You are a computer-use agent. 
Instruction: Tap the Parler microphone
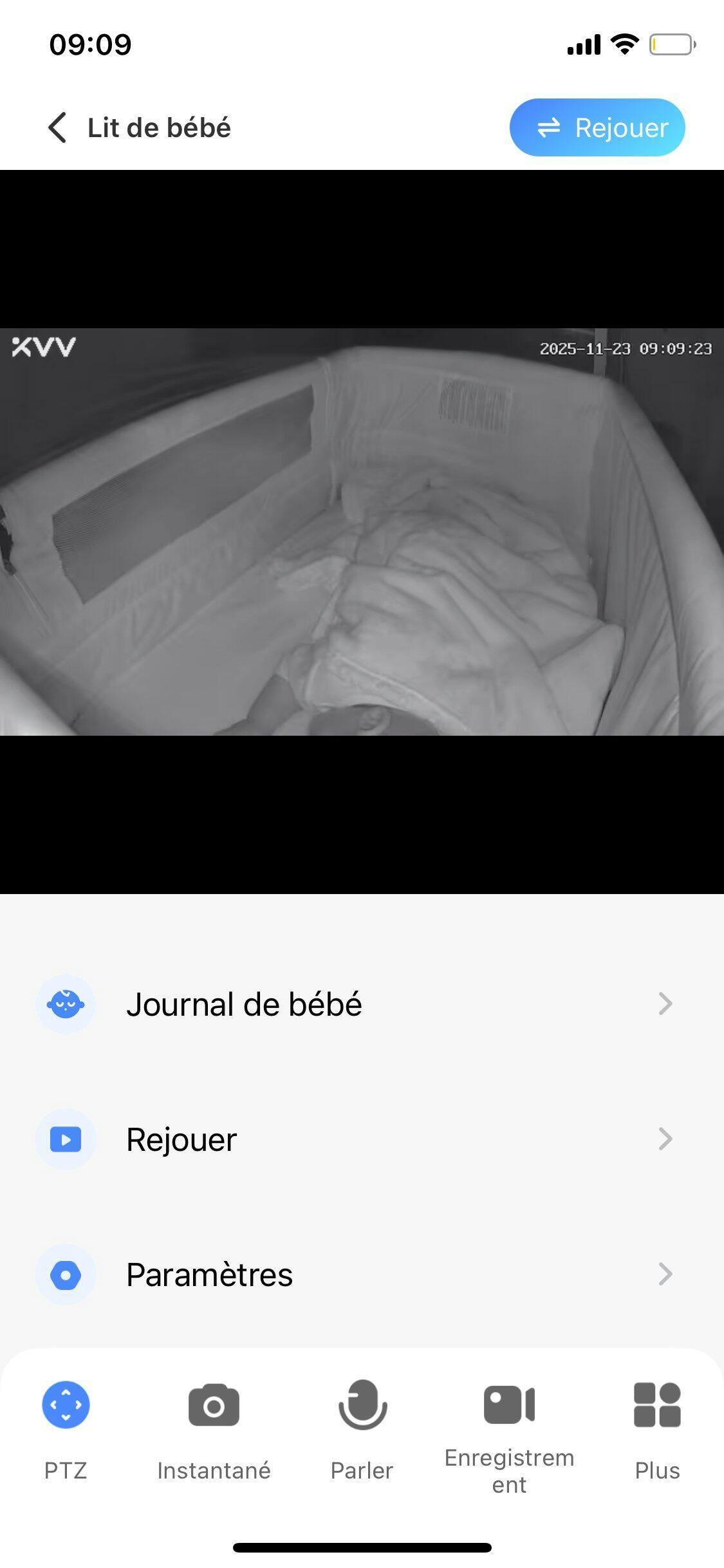click(x=362, y=1416)
